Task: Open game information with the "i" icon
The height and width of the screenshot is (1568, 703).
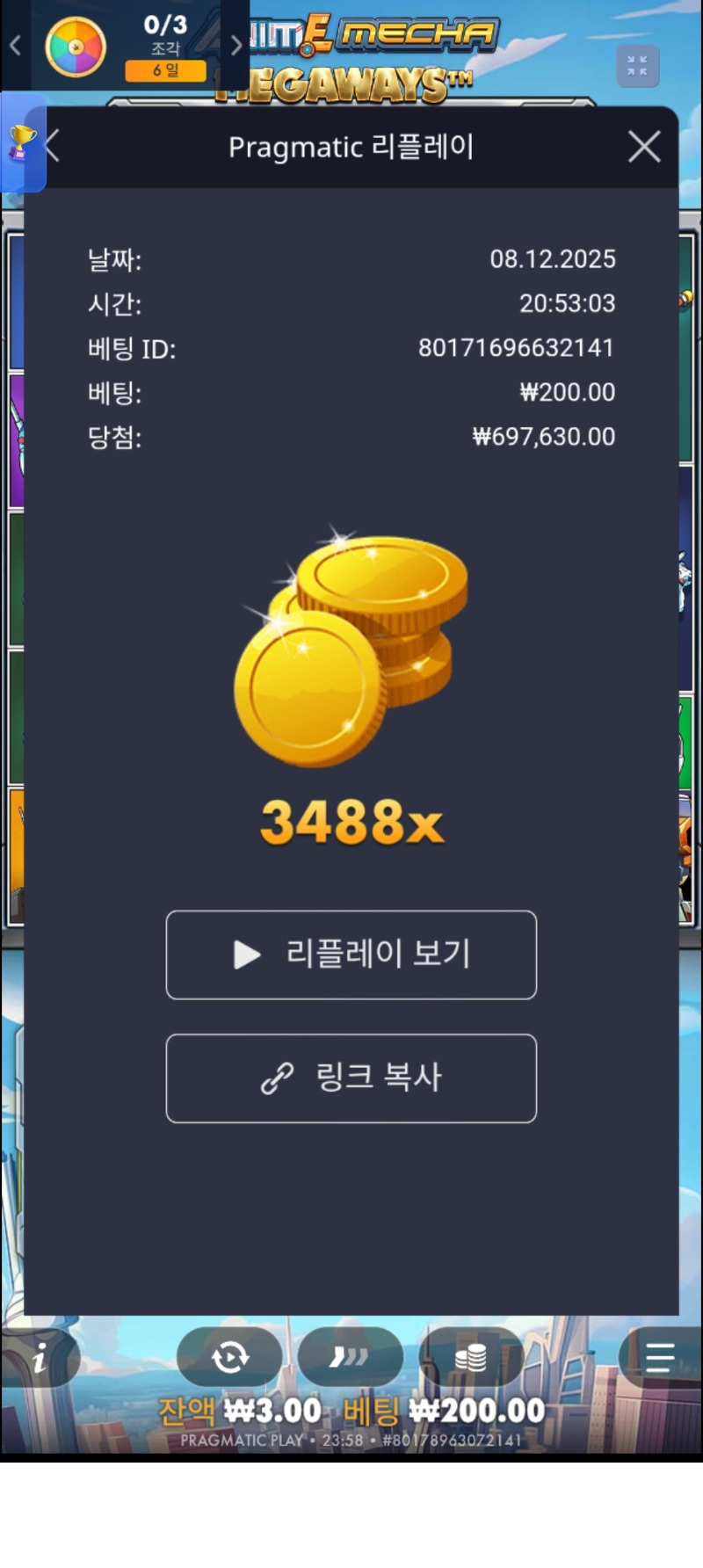Action: pos(40,1358)
